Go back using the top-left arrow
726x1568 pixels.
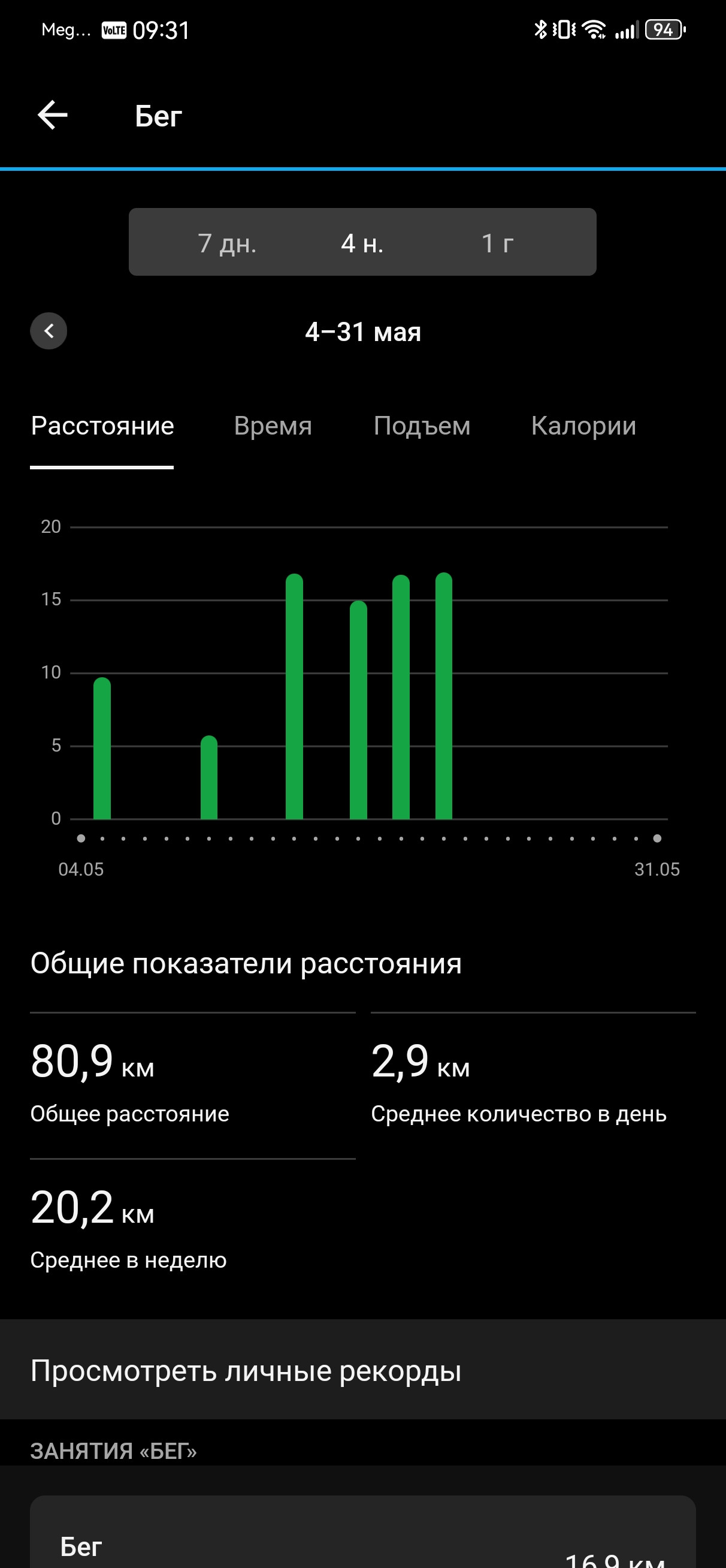[x=52, y=115]
